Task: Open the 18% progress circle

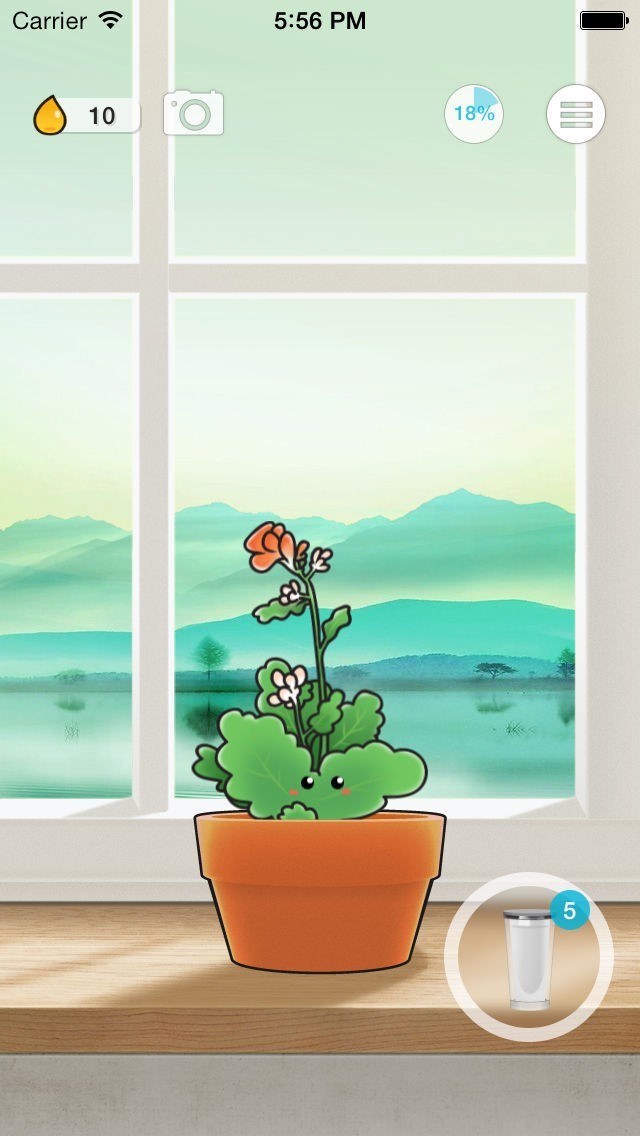Action: [474, 114]
